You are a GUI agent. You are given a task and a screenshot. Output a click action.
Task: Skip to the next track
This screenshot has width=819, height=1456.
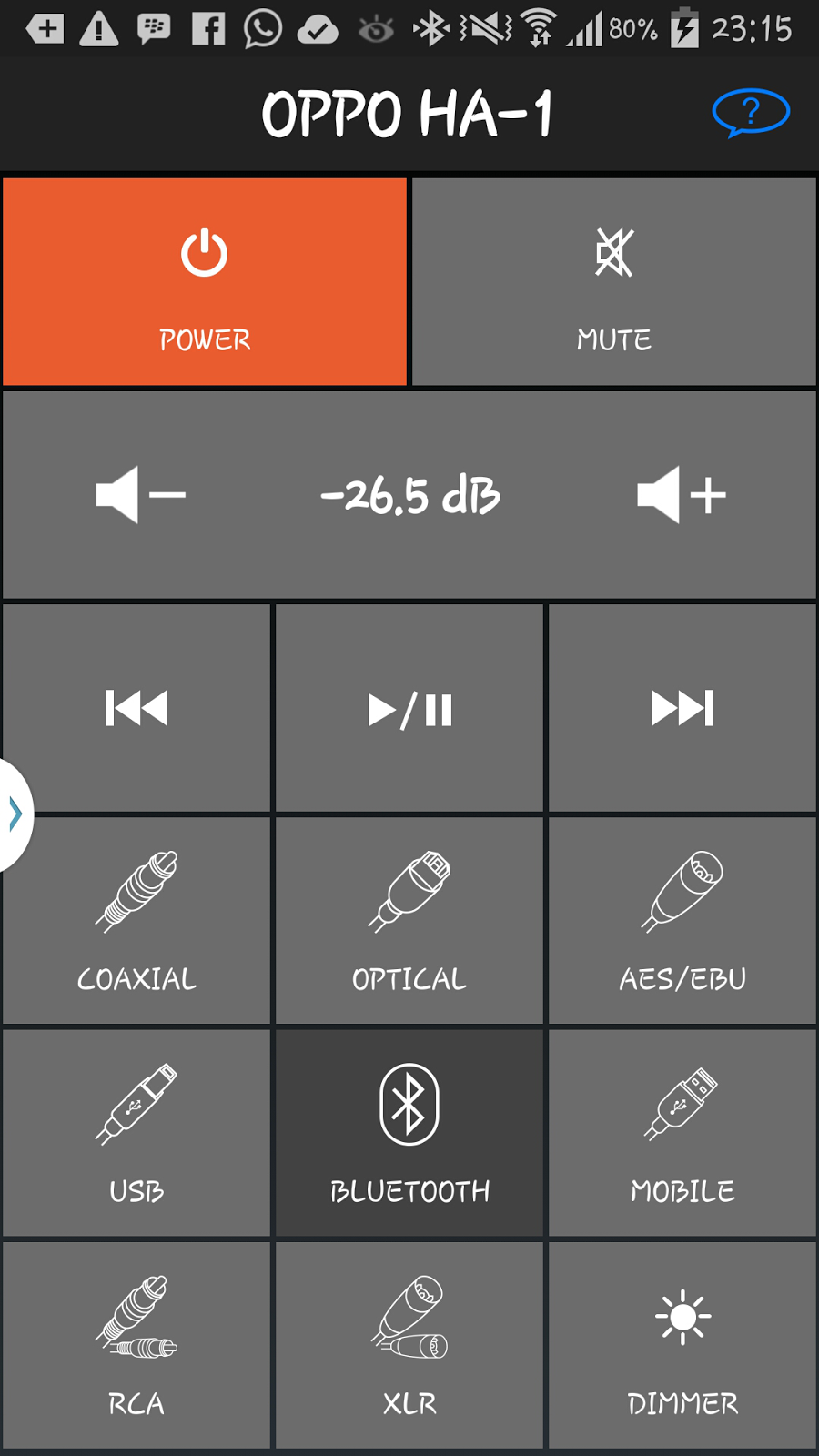pos(682,708)
